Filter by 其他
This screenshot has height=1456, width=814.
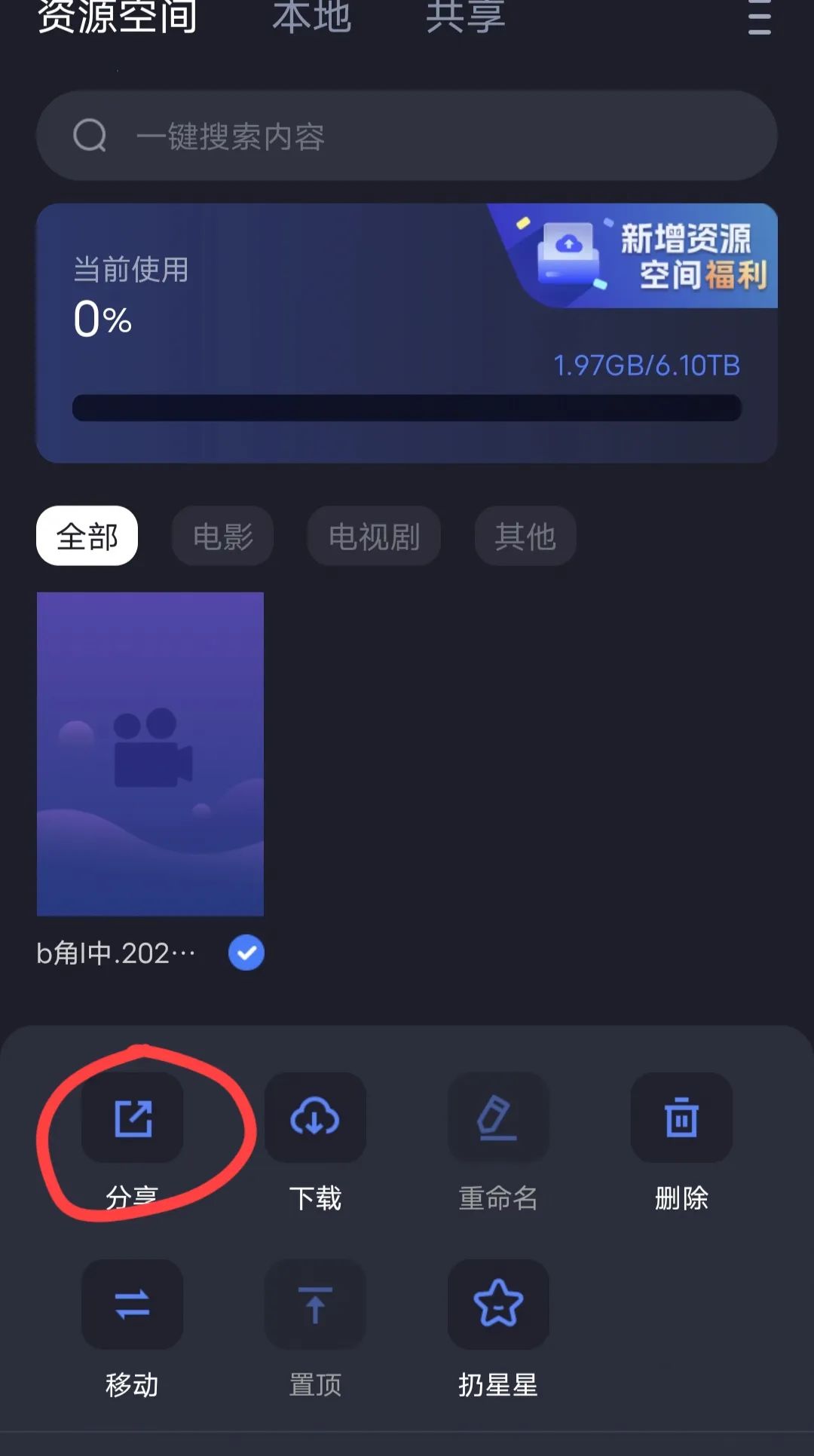click(525, 537)
